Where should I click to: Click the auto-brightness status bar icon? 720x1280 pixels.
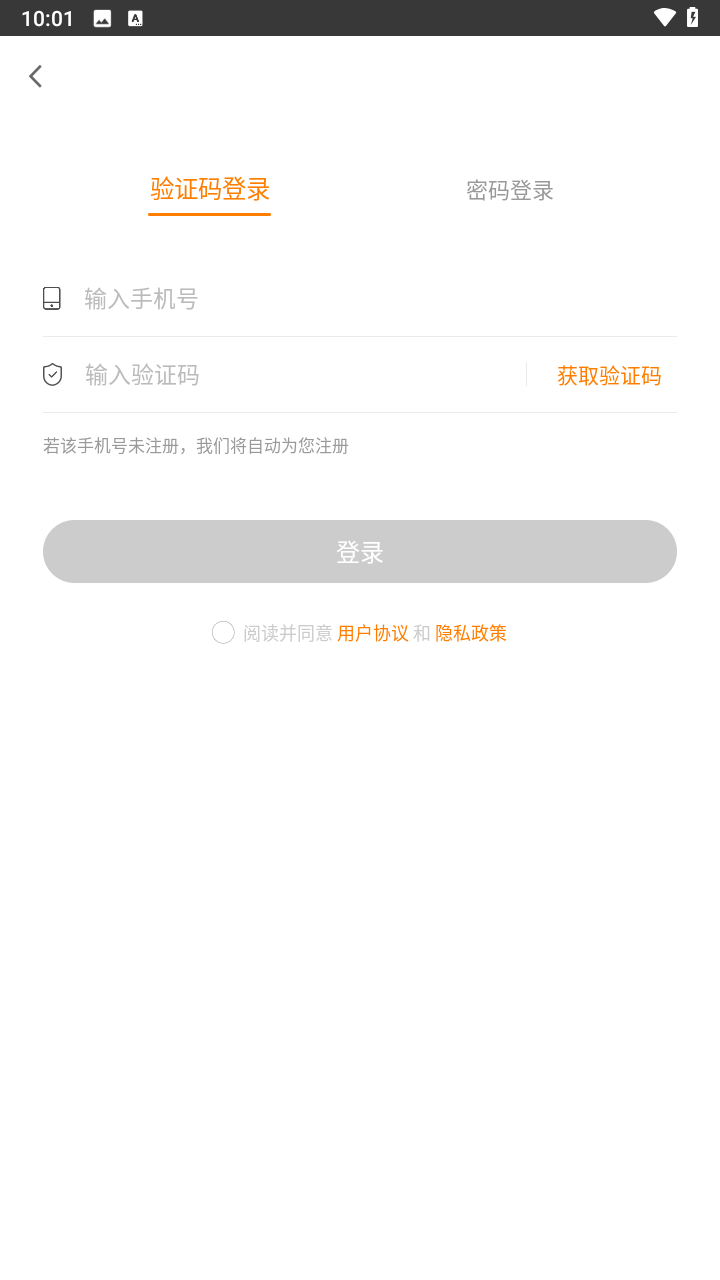[135, 17]
